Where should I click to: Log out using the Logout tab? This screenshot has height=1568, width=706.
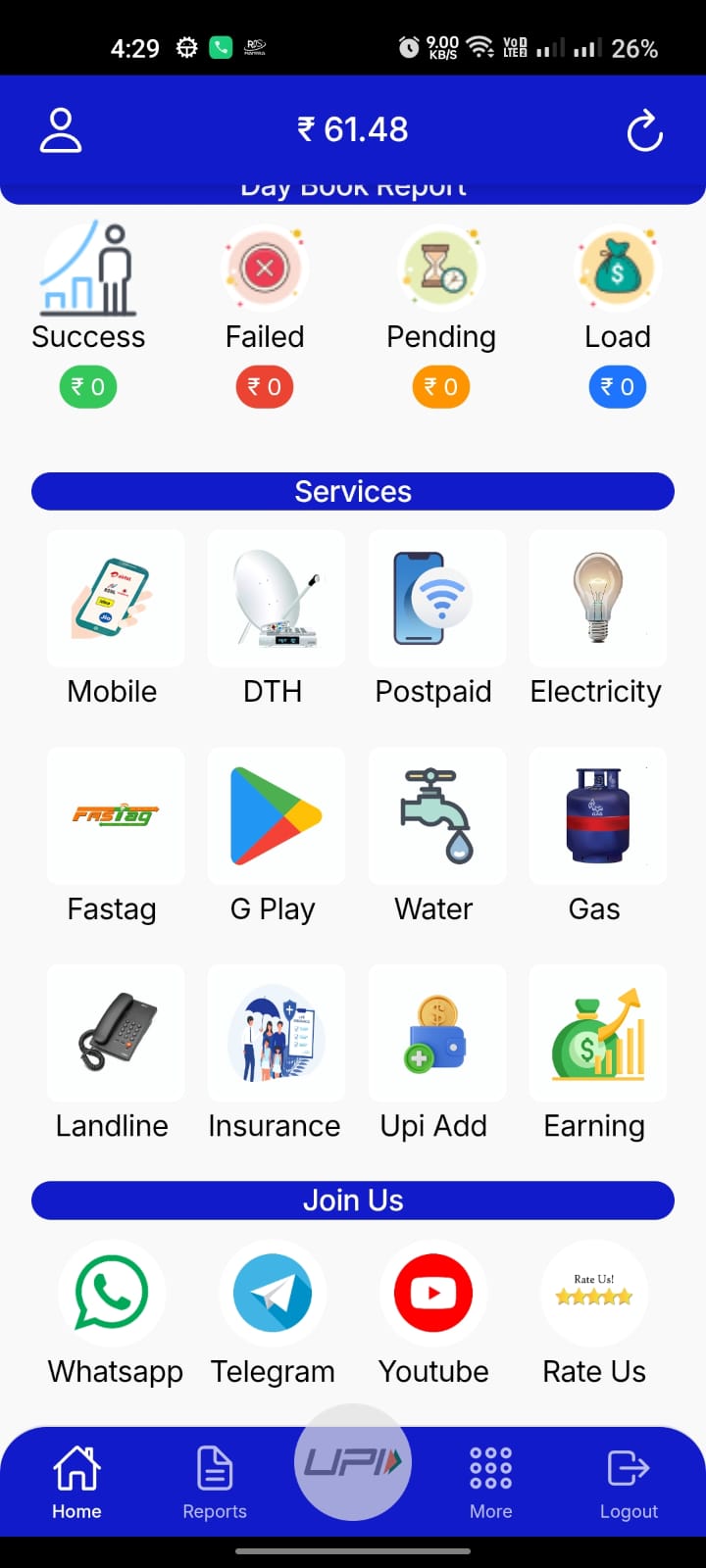(x=629, y=1482)
